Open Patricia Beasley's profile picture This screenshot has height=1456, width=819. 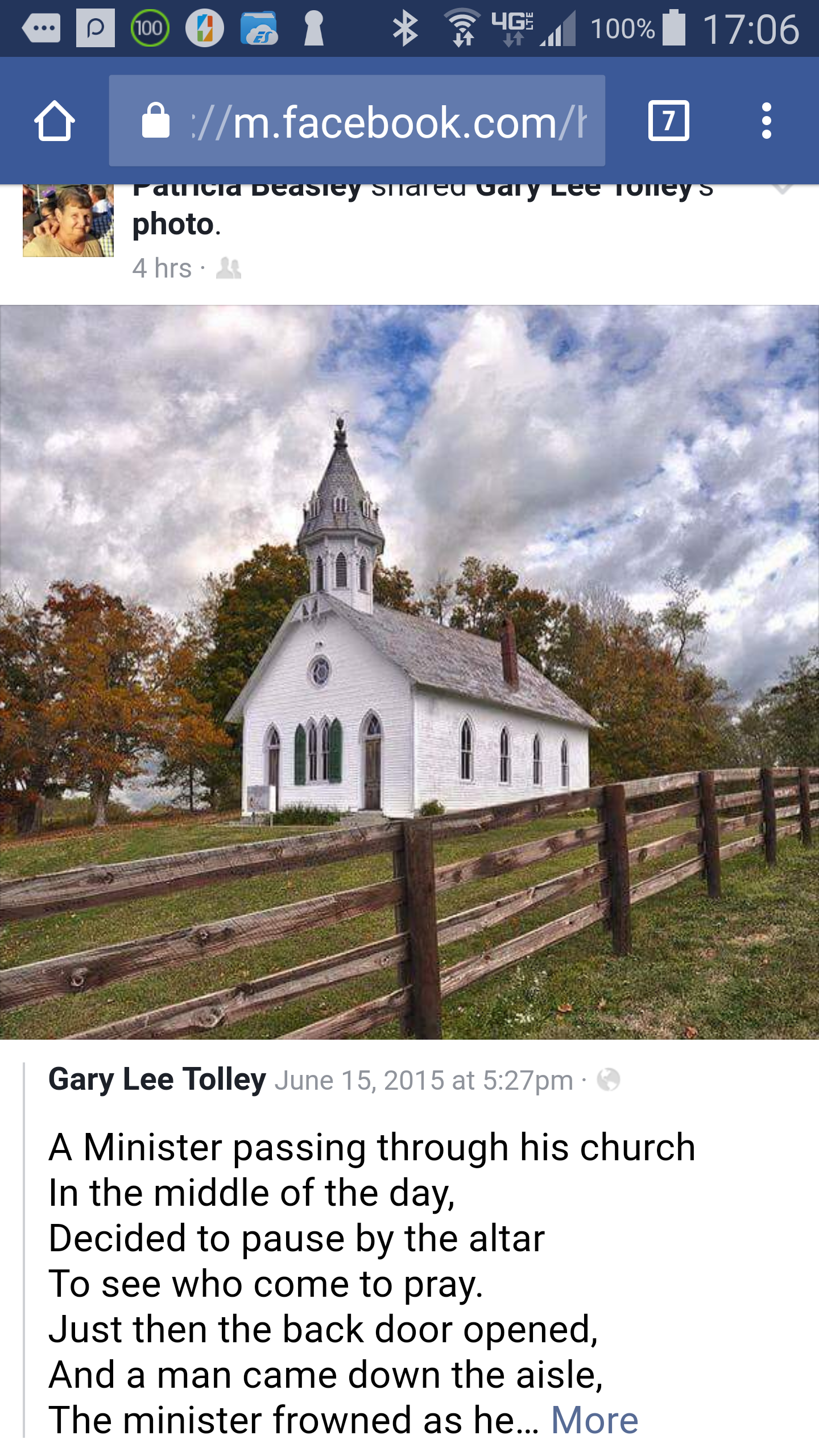click(x=68, y=221)
